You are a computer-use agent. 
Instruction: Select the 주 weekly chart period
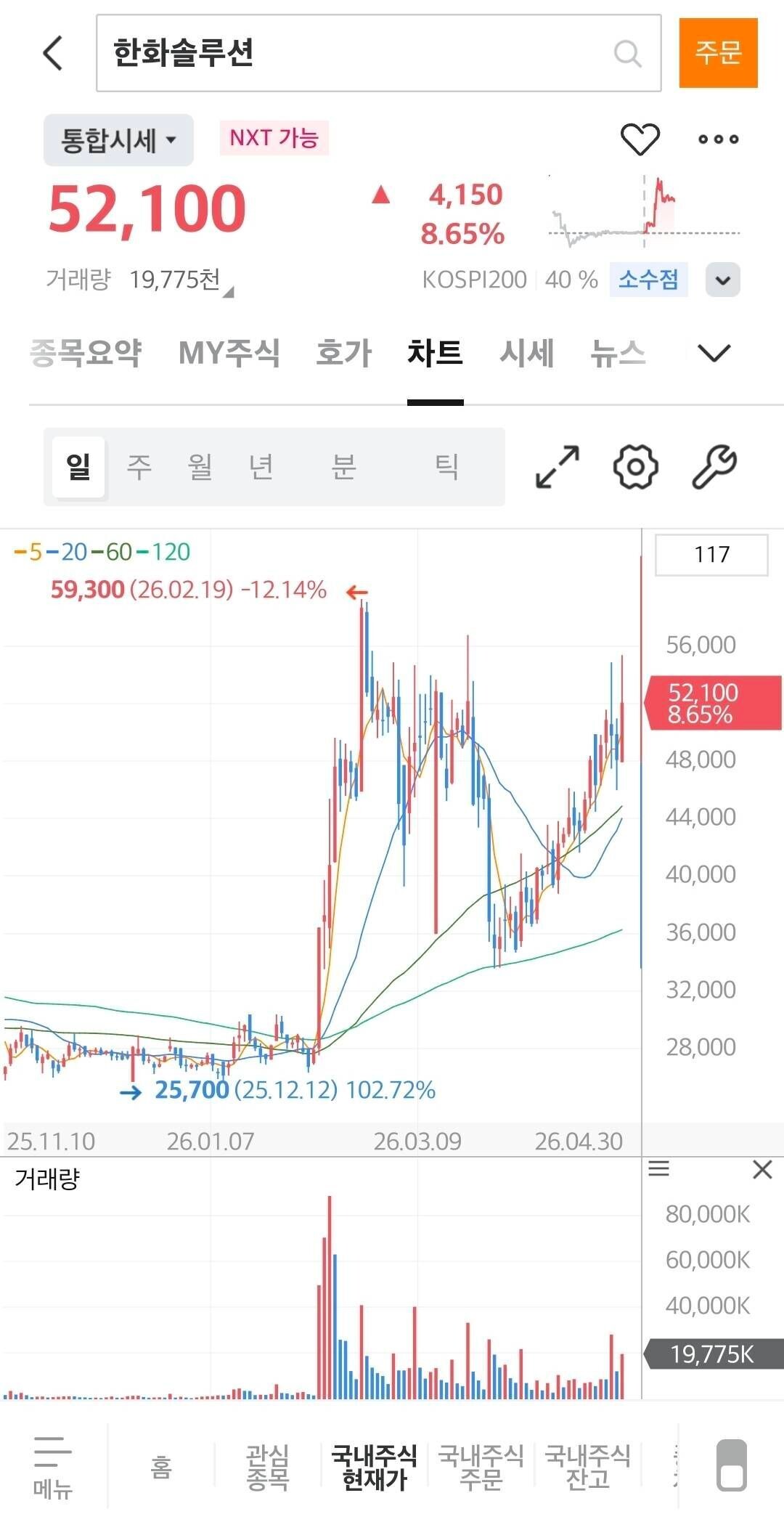pyautogui.click(x=139, y=466)
